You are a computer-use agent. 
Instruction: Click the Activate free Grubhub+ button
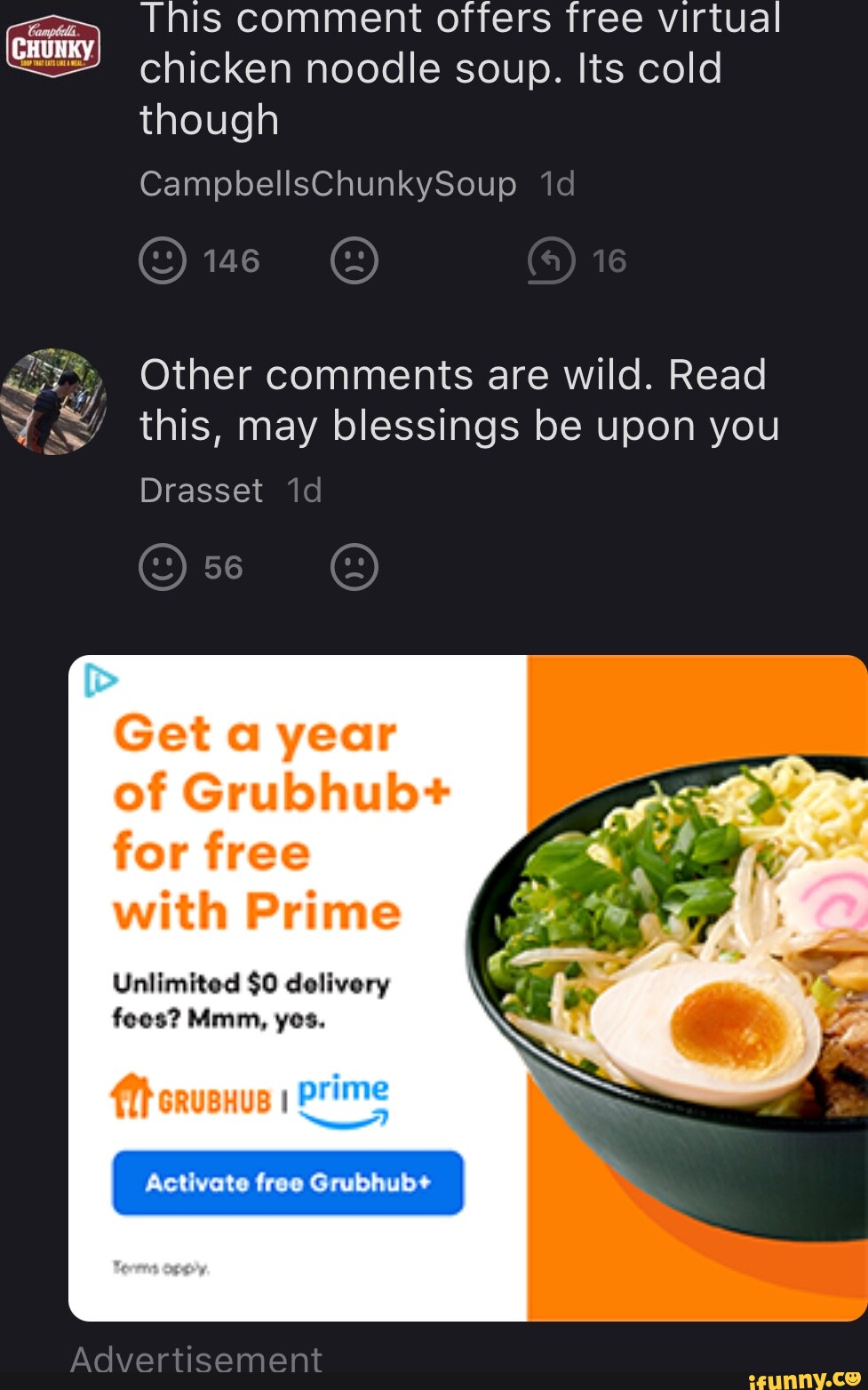coord(287,1183)
